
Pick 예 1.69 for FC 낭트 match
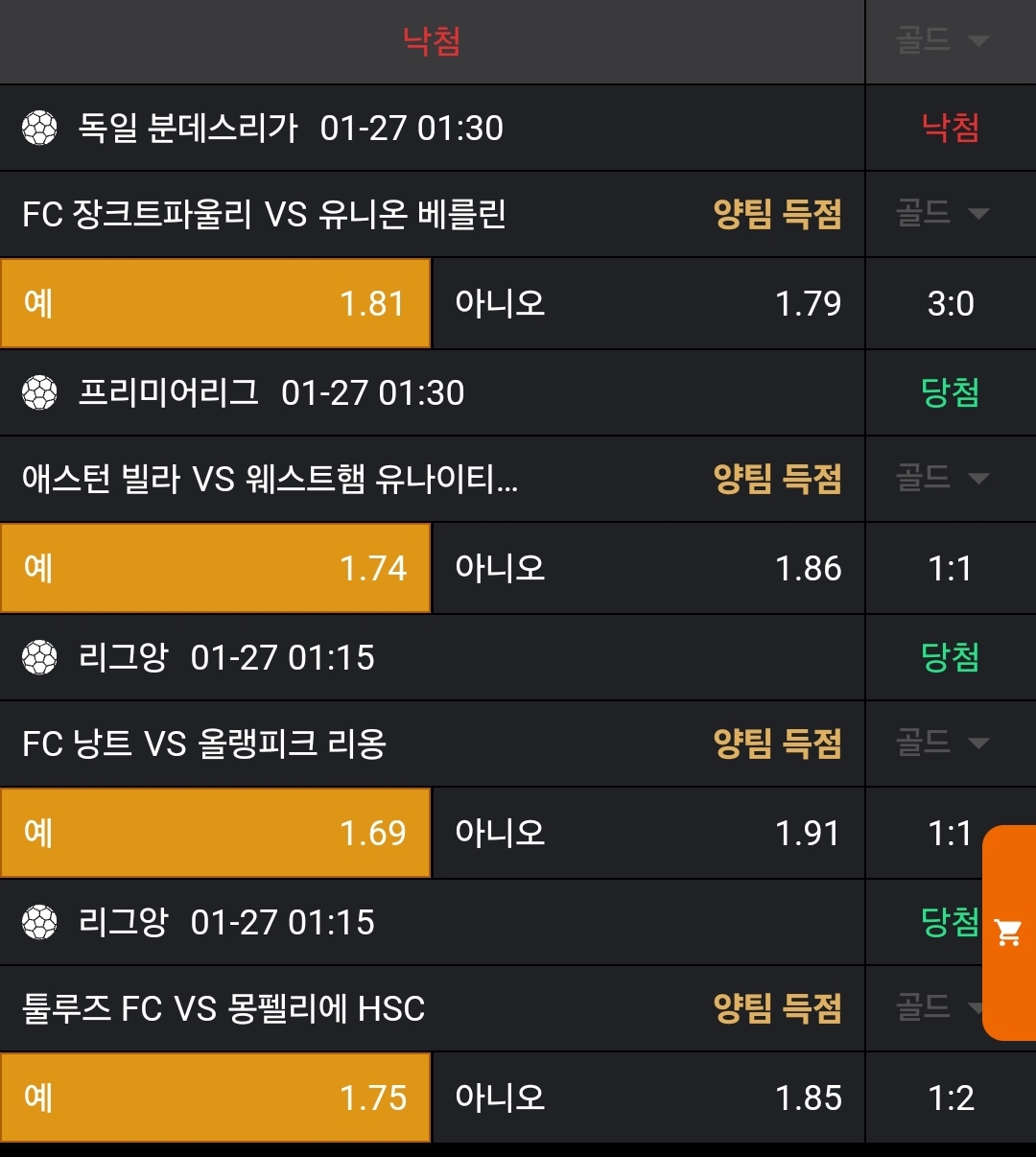point(216,833)
